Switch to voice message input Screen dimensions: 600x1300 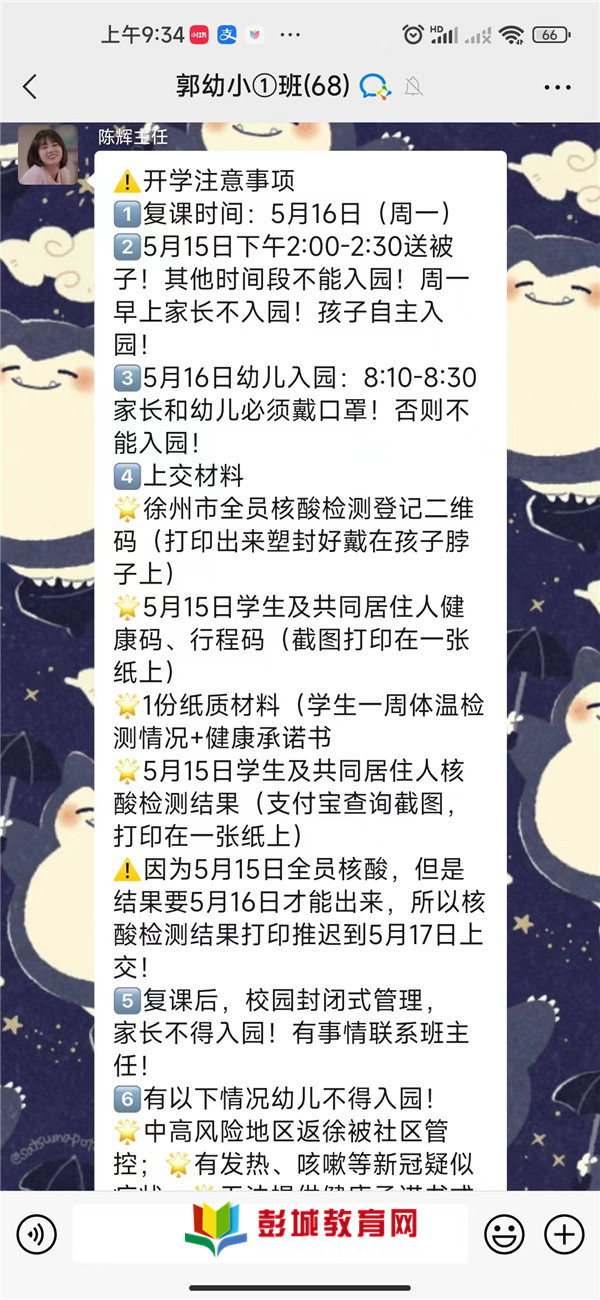36,1235
